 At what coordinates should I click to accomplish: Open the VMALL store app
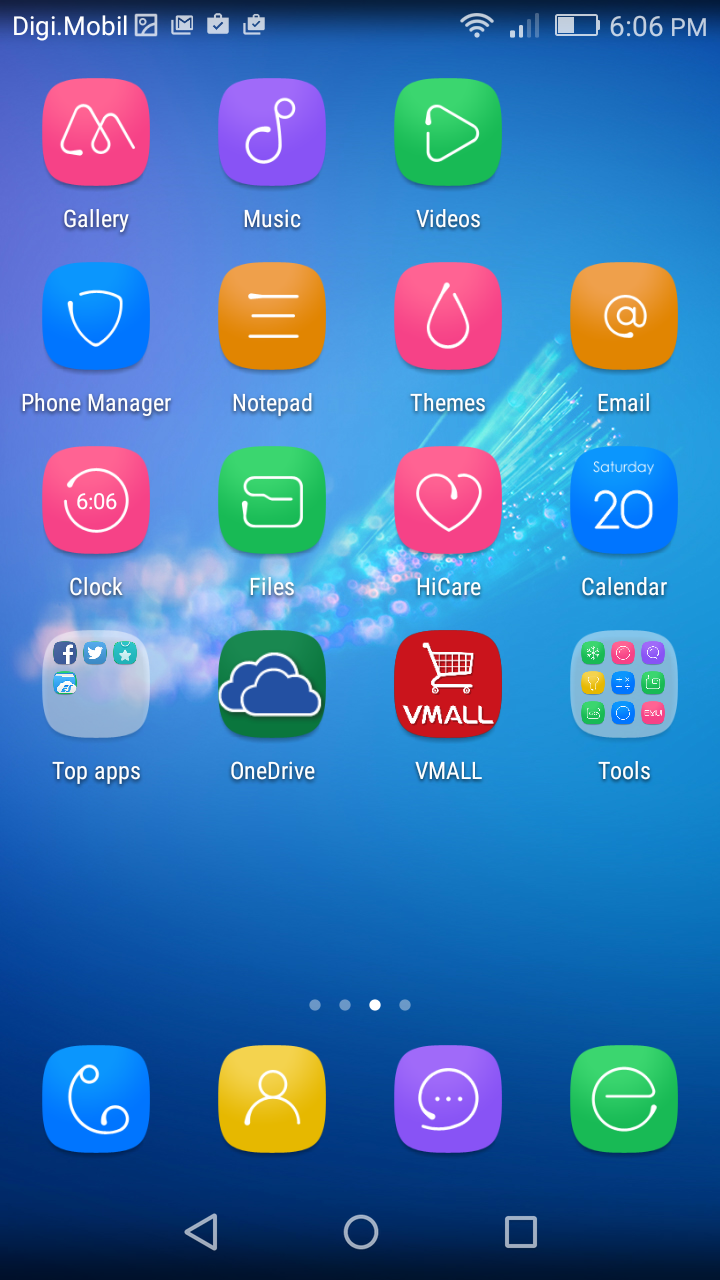pos(448,684)
